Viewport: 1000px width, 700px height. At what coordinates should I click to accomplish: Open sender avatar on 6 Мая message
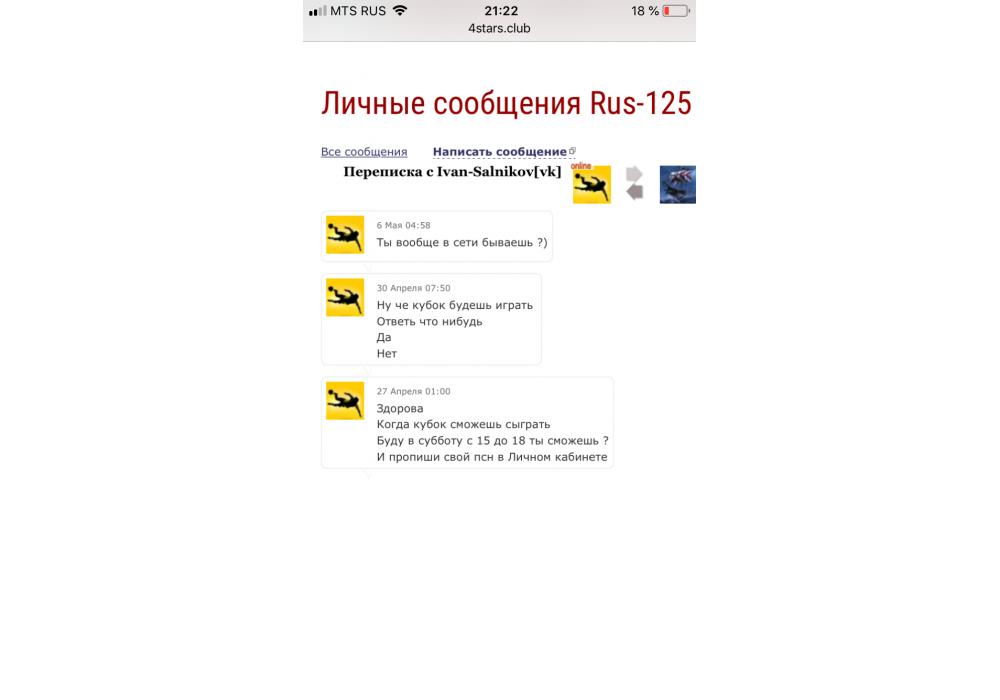point(345,235)
